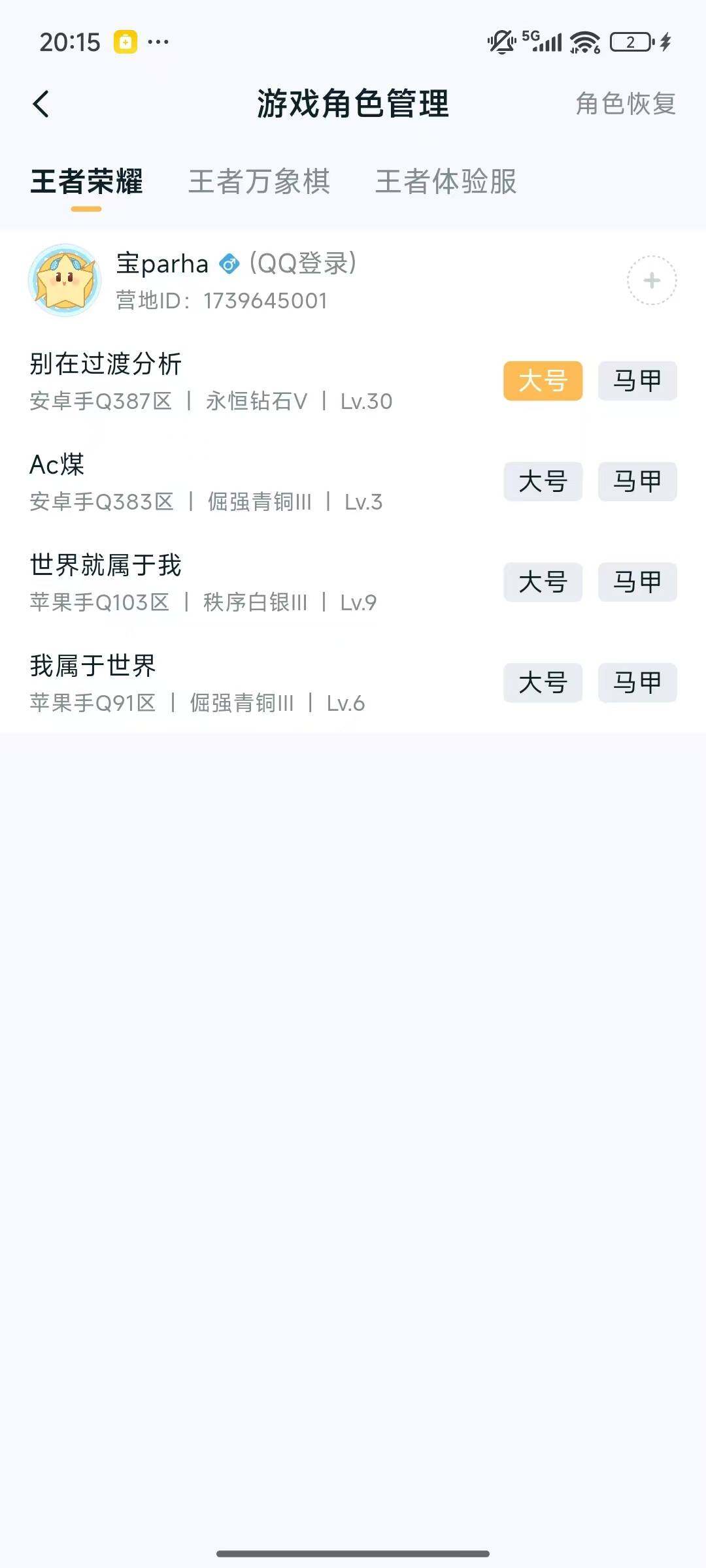Mark 世界就属于我 as 马甲
Image resolution: width=706 pixels, height=1568 pixels.
coord(636,582)
